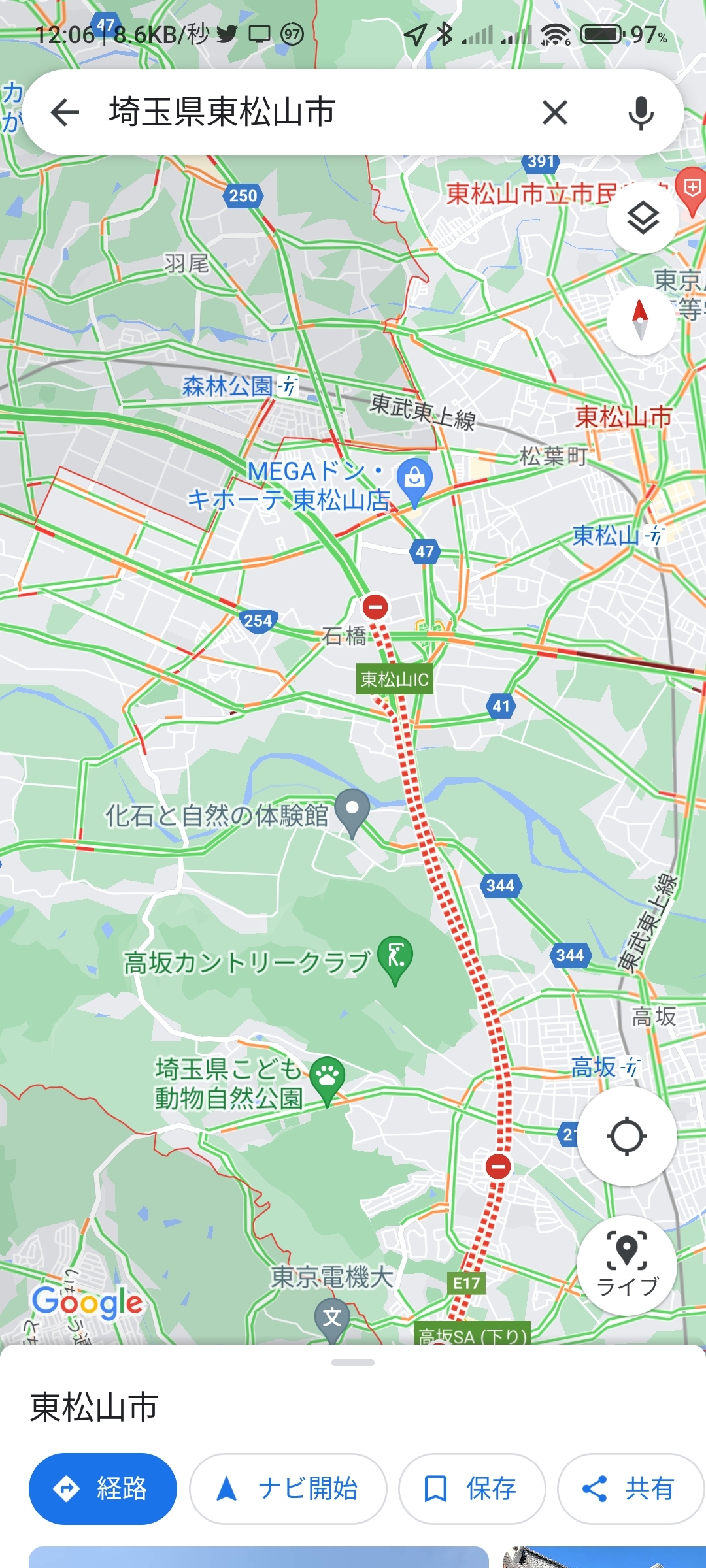The width and height of the screenshot is (706, 1568).
Task: Share this place with 共有
Action: pos(629,1489)
